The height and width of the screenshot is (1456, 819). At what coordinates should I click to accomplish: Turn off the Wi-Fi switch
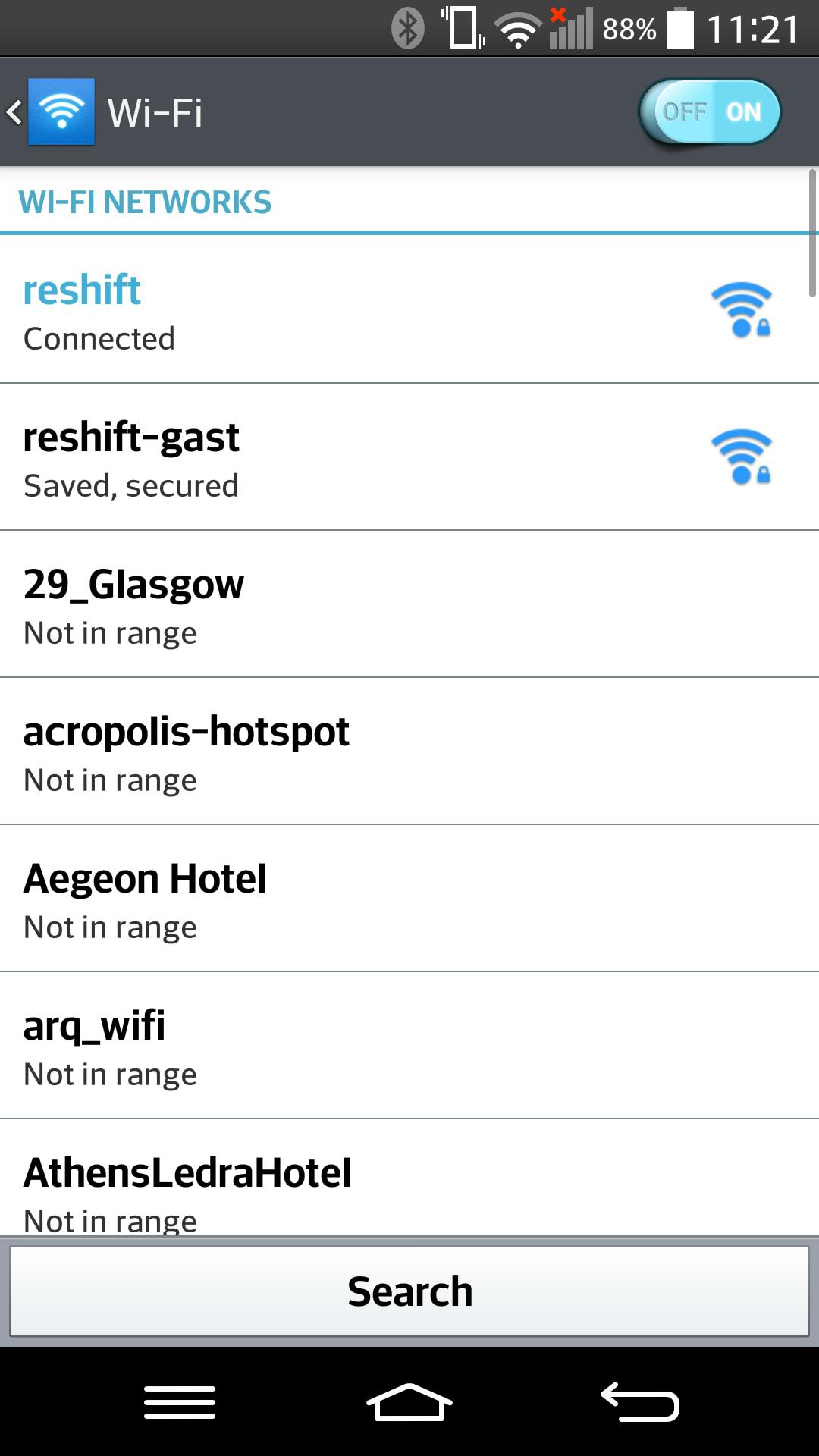709,112
